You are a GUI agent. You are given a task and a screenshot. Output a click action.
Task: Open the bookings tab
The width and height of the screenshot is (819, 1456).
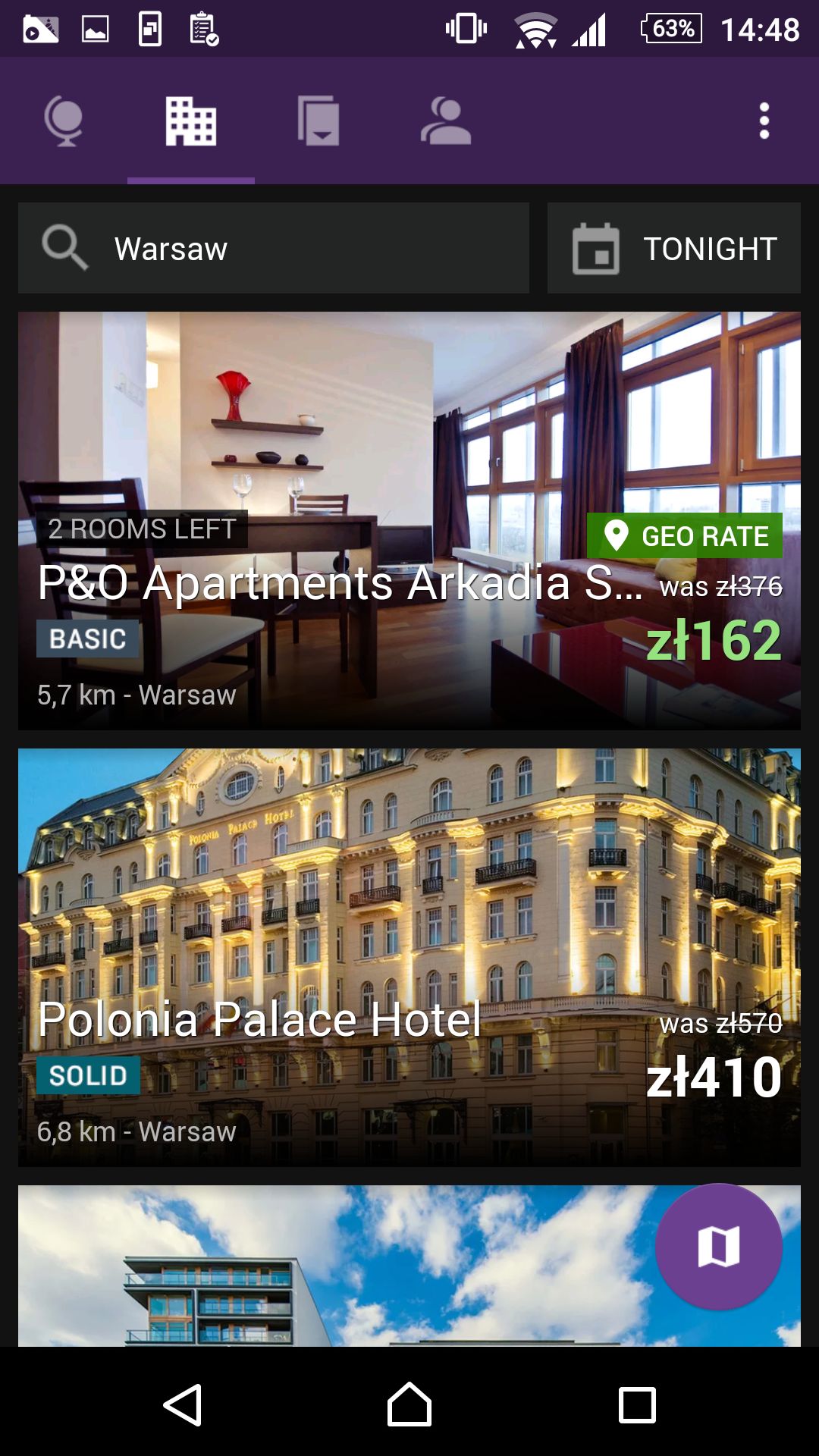(x=318, y=121)
